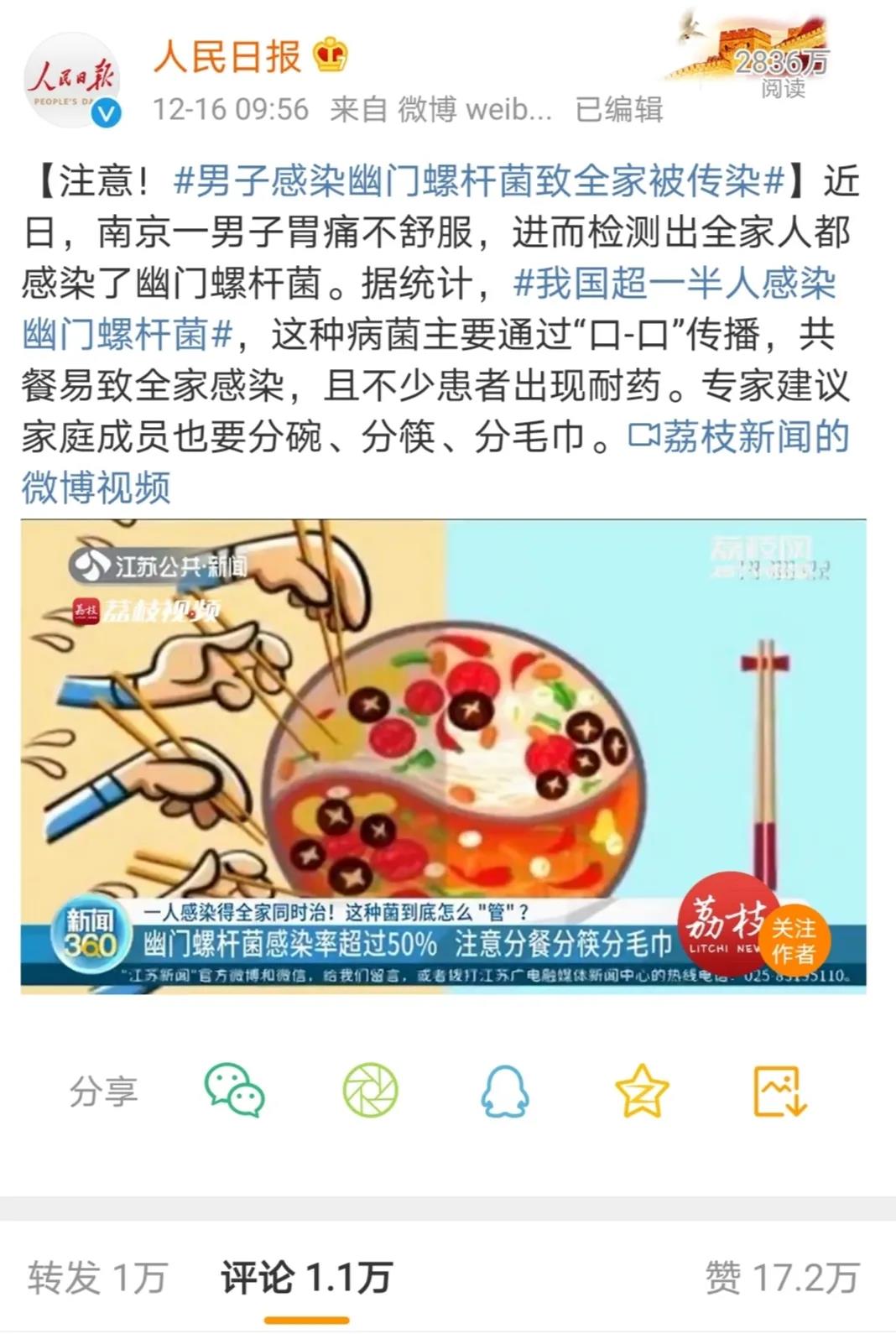Switch to the 评论 1.1万 tab
Viewport: 896px width, 1334px height.
coord(306,1278)
